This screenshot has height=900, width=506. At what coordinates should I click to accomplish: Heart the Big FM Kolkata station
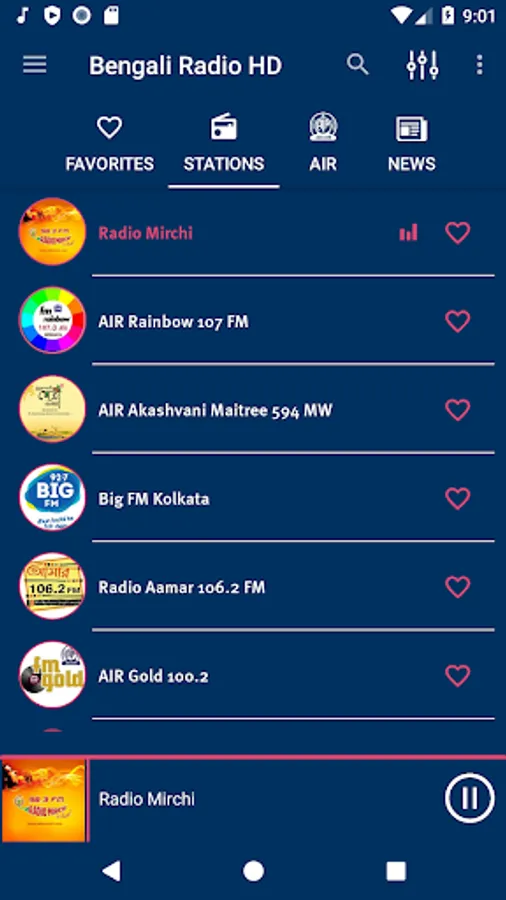458,498
